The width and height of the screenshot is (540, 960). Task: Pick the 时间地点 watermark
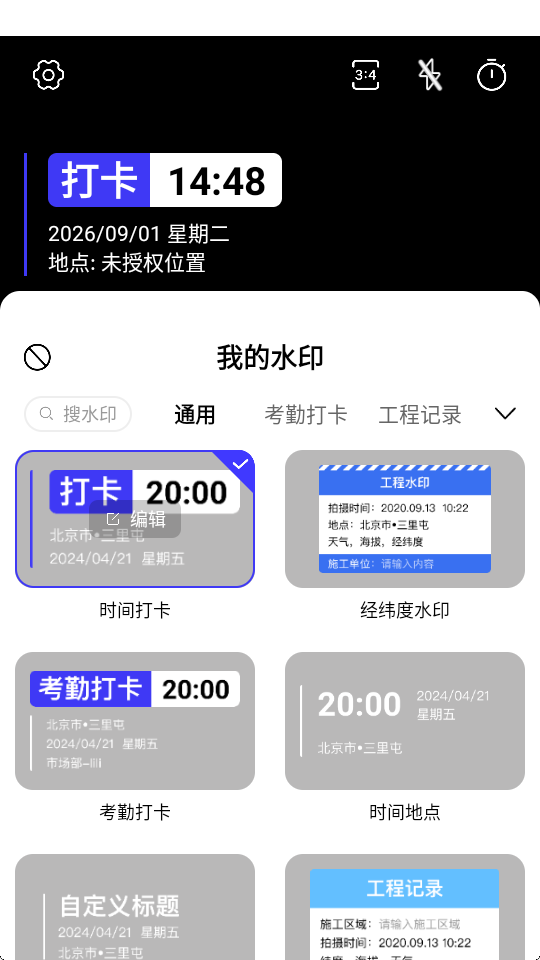point(405,721)
